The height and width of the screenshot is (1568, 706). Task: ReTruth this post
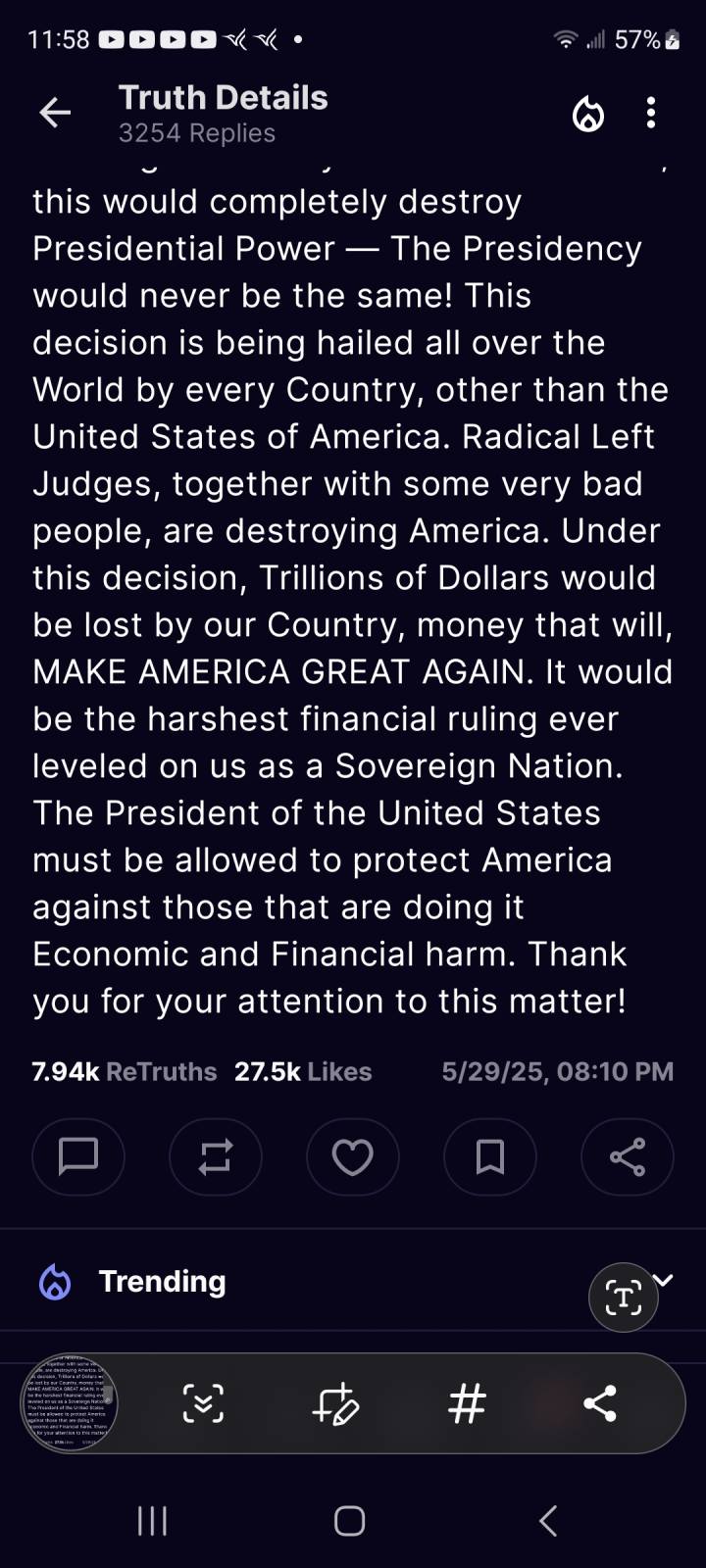point(216,1157)
